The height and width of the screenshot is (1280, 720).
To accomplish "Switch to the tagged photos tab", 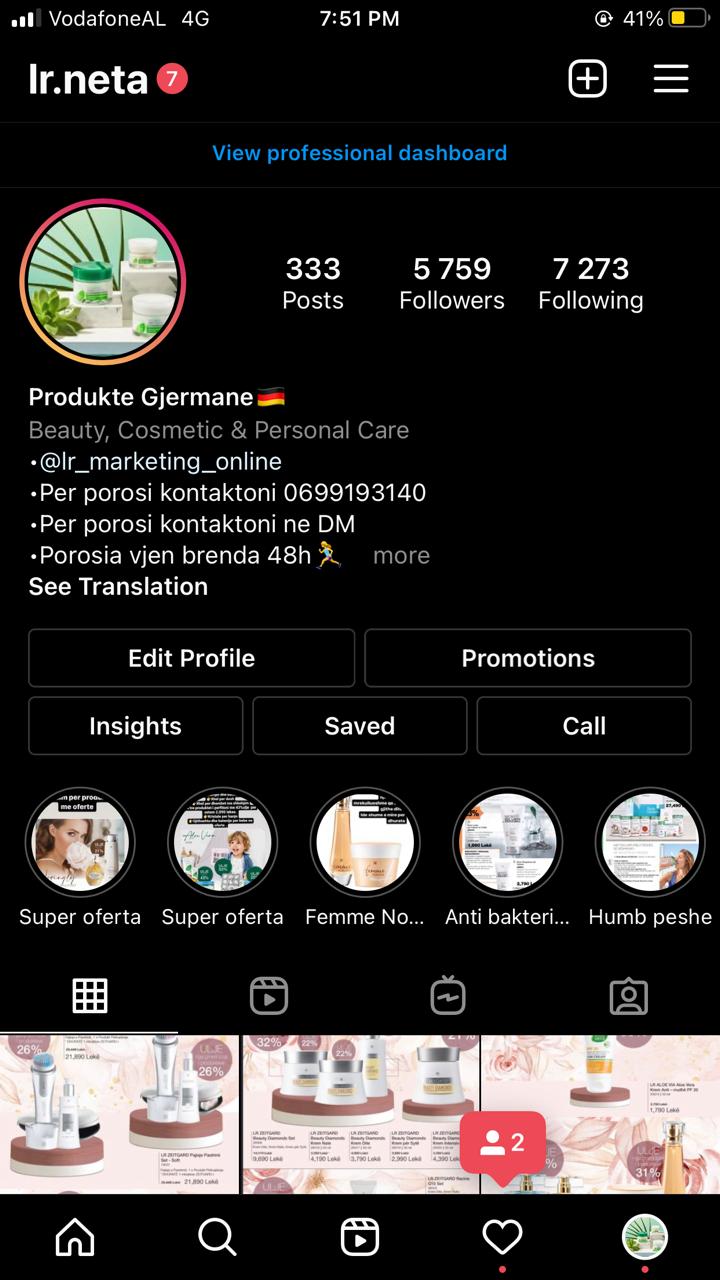I will pyautogui.click(x=629, y=996).
